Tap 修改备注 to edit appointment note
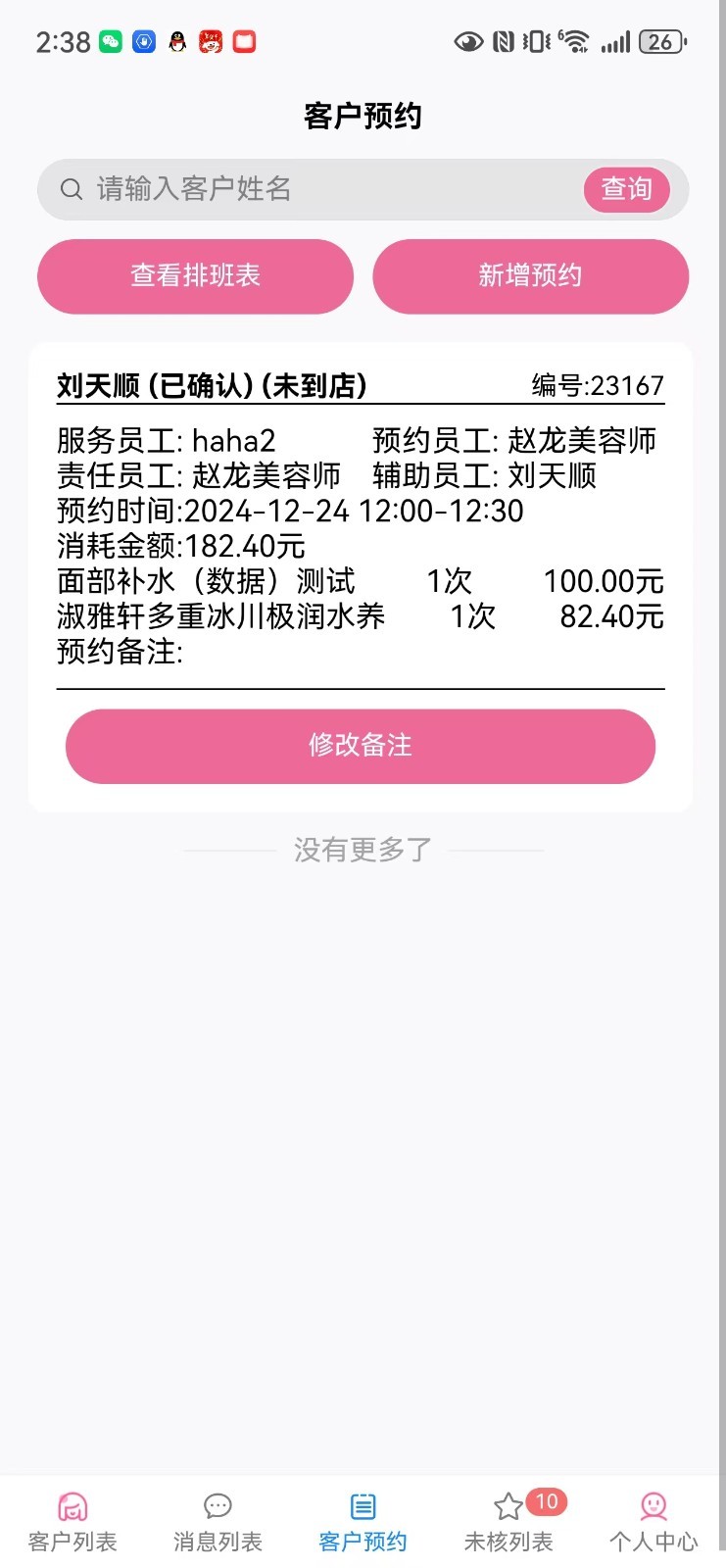Viewport: 726px width, 1568px height. pyautogui.click(x=361, y=746)
